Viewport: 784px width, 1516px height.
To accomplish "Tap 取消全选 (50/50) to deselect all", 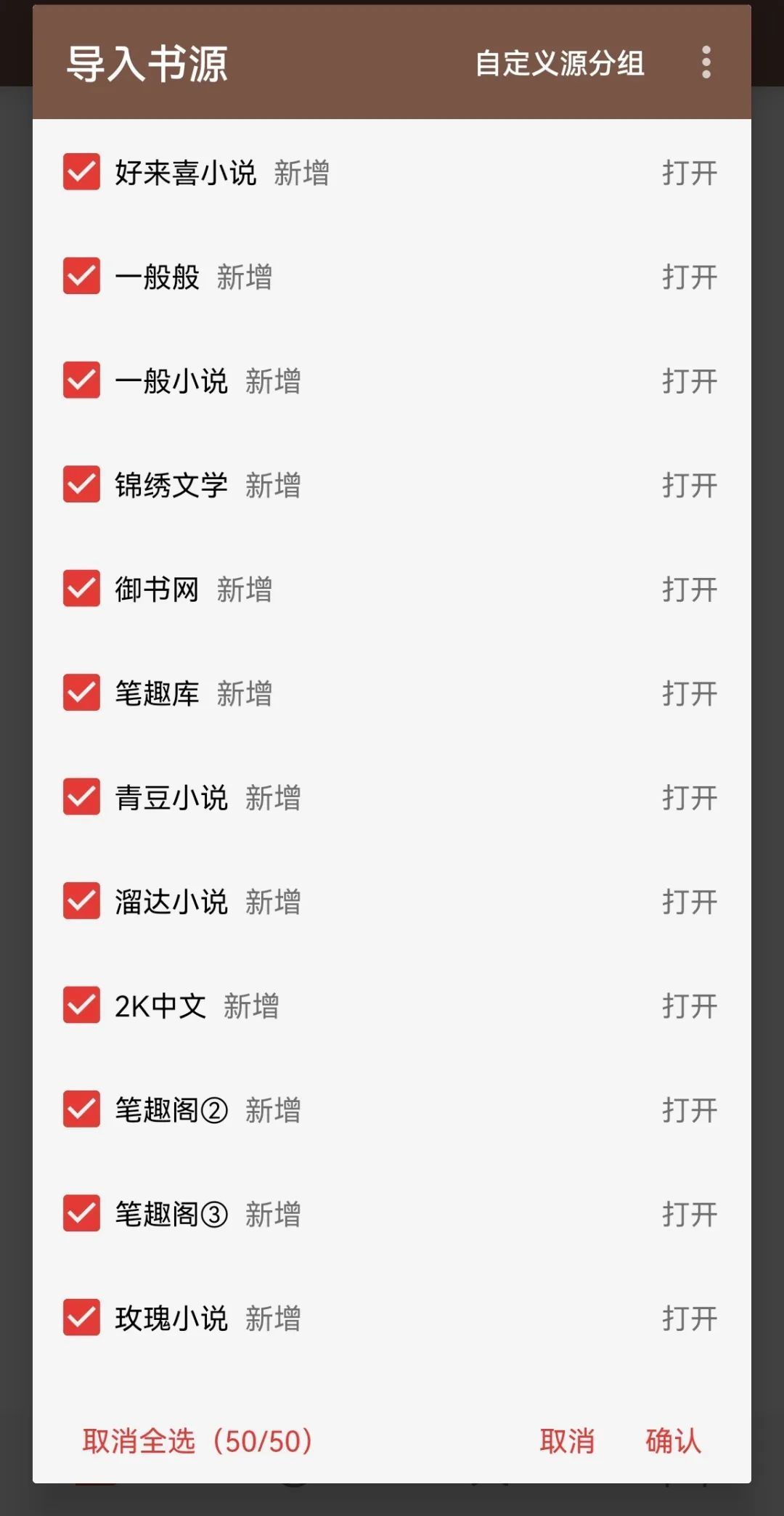I will [197, 1441].
